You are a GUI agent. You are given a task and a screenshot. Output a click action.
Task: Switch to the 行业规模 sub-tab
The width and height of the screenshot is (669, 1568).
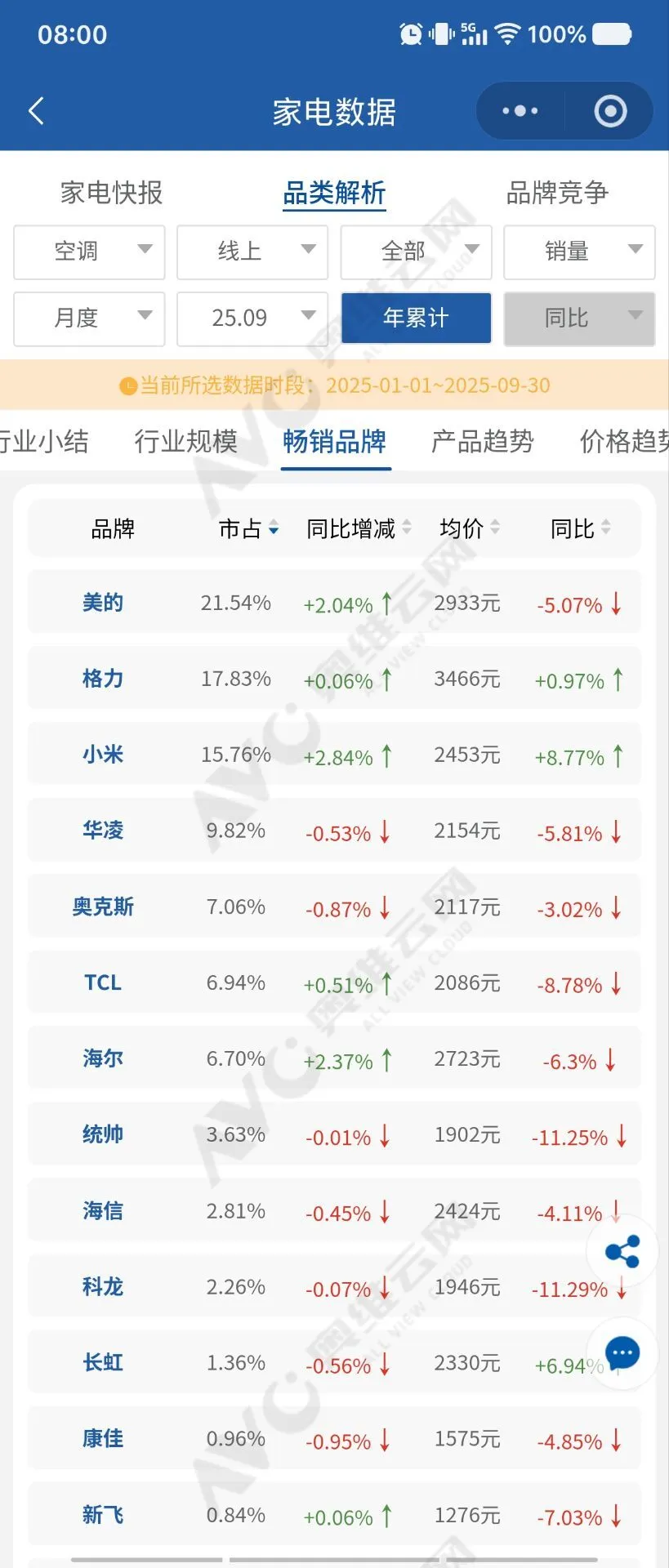tap(186, 442)
